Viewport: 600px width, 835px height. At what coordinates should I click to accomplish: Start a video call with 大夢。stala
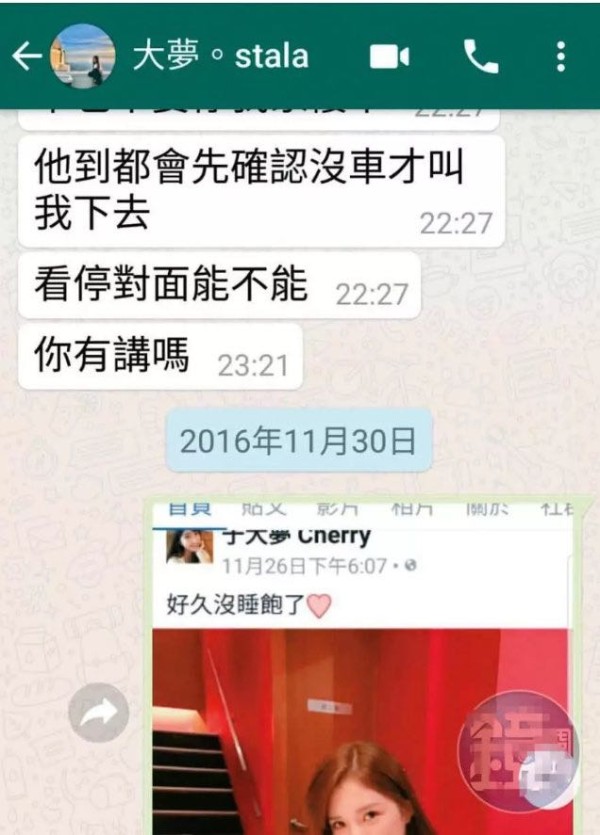click(389, 57)
